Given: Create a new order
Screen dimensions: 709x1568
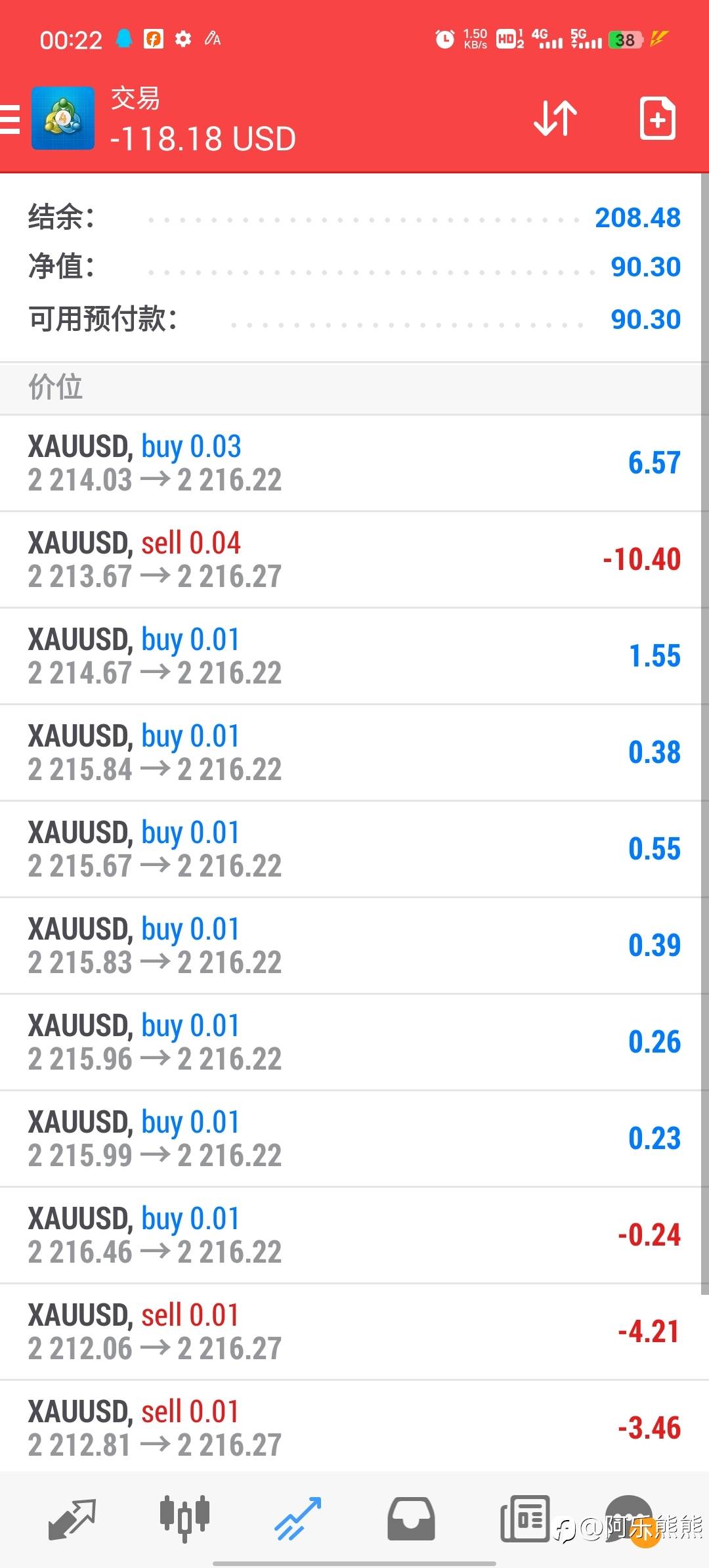Looking at the screenshot, I should 657,119.
